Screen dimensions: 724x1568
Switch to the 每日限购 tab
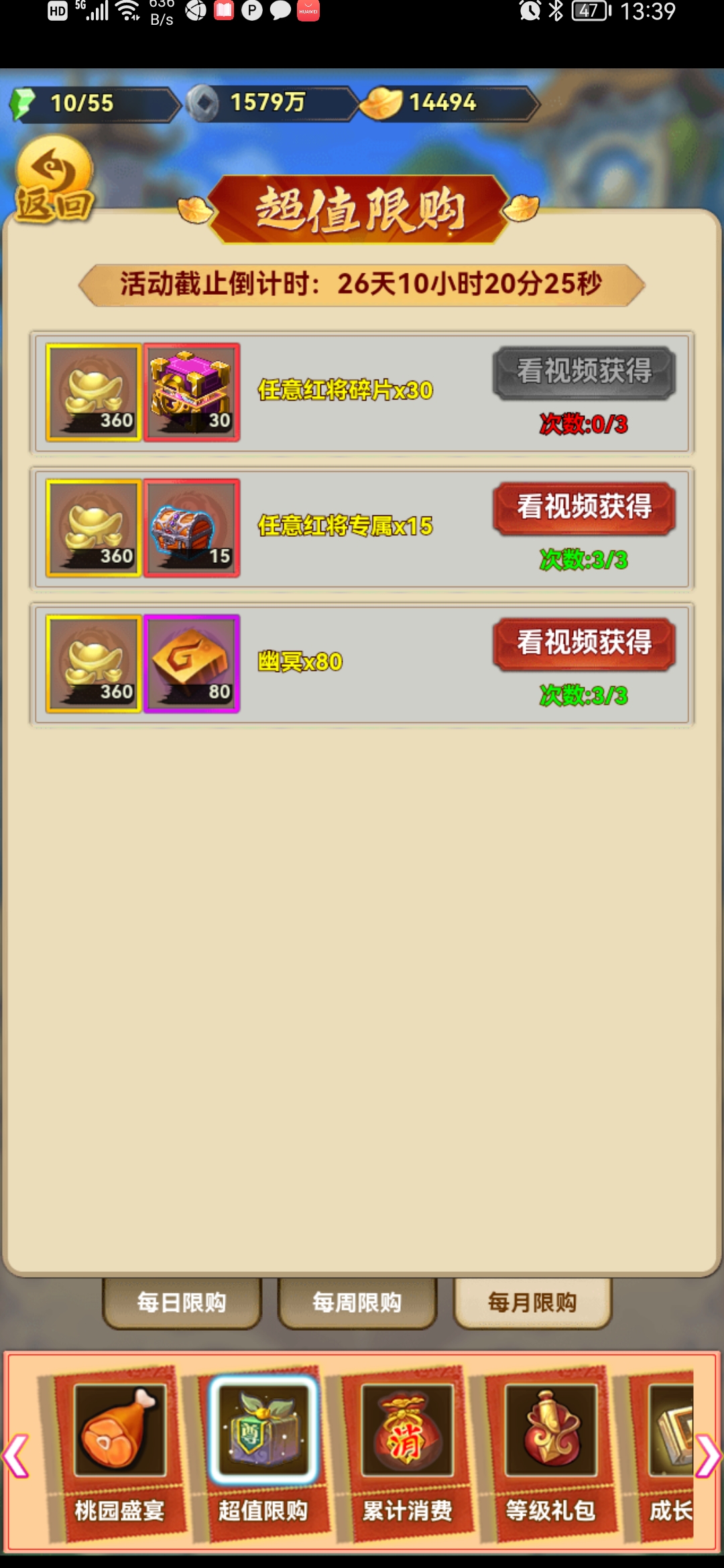[182, 1302]
